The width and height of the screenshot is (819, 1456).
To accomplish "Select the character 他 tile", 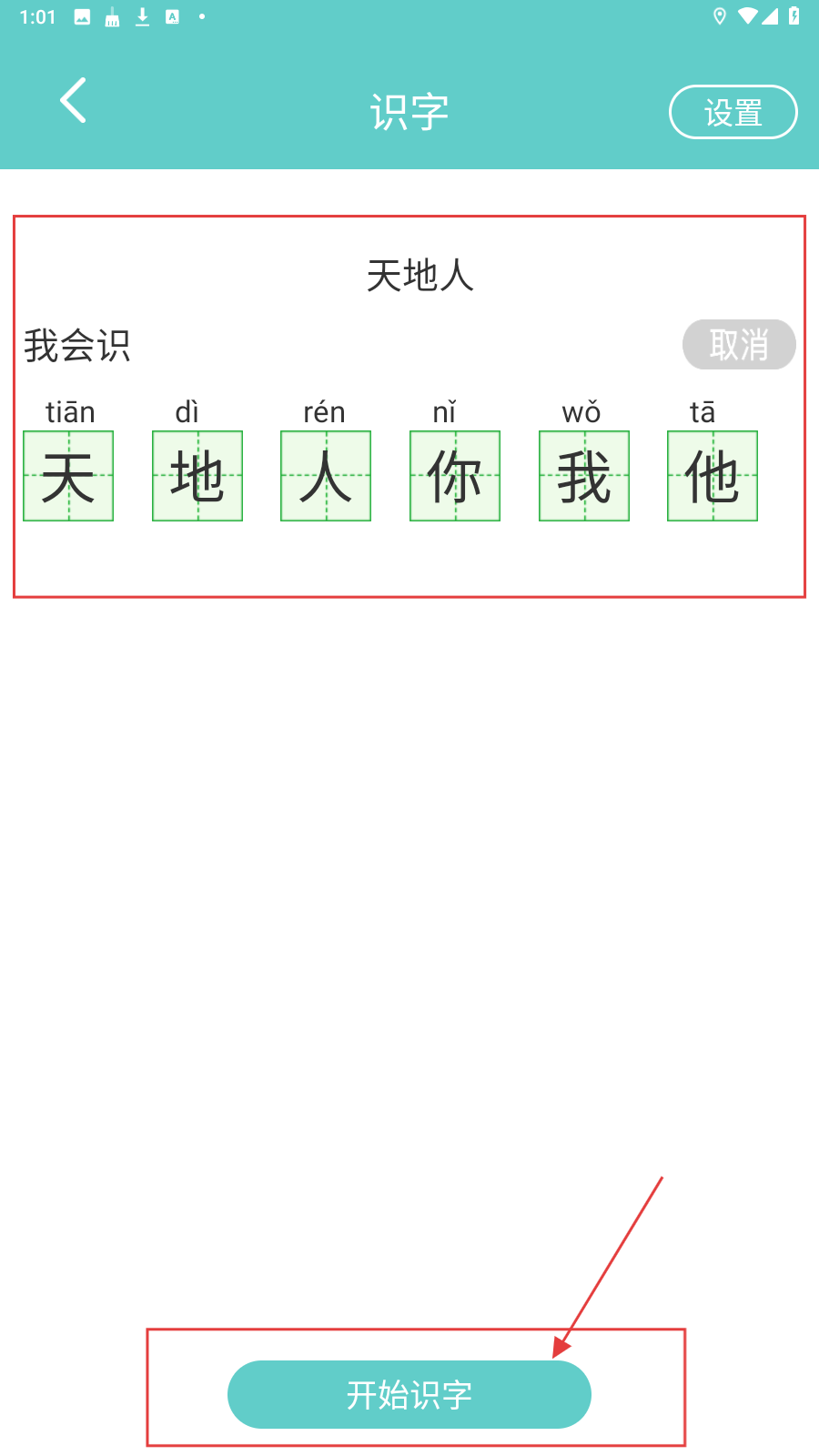I will pyautogui.click(x=713, y=476).
